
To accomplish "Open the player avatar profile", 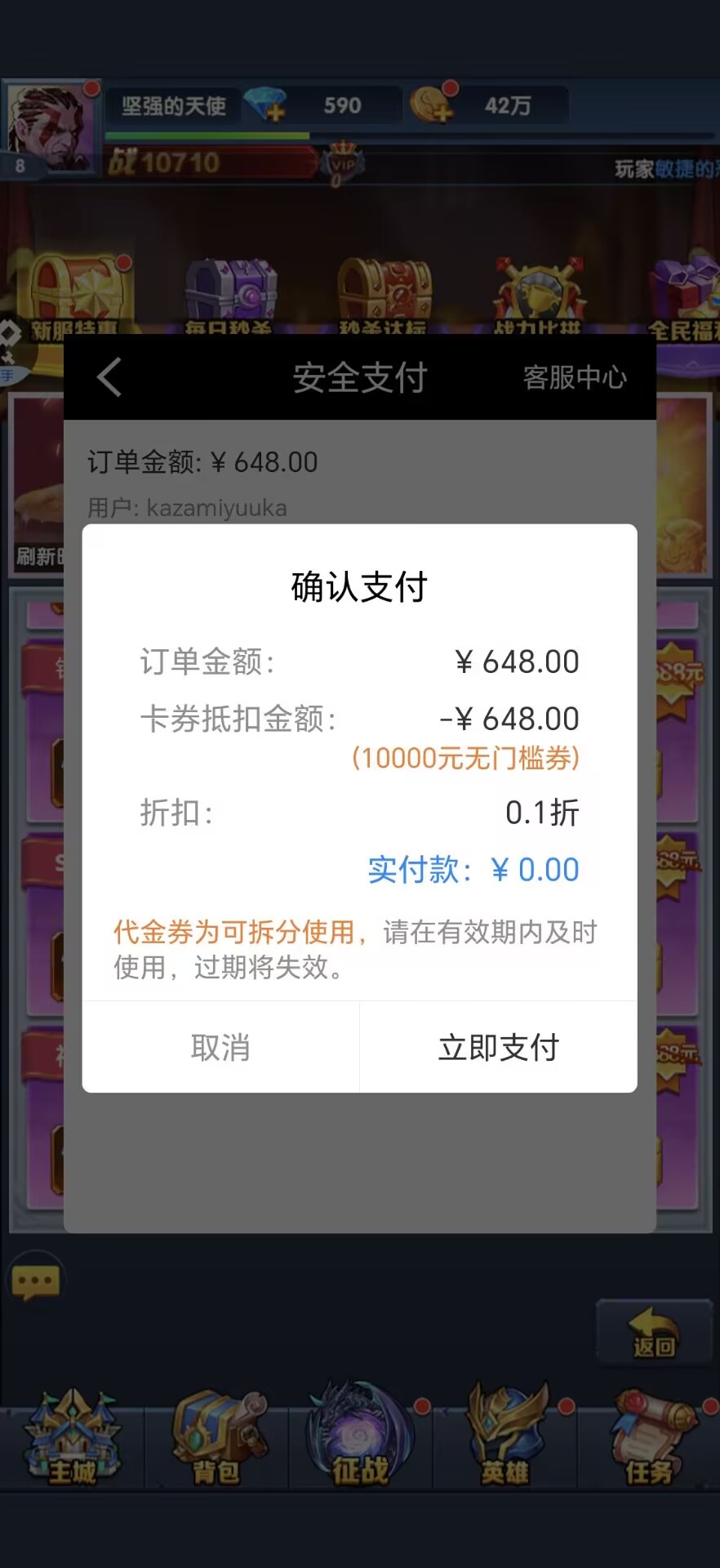I will [49, 127].
